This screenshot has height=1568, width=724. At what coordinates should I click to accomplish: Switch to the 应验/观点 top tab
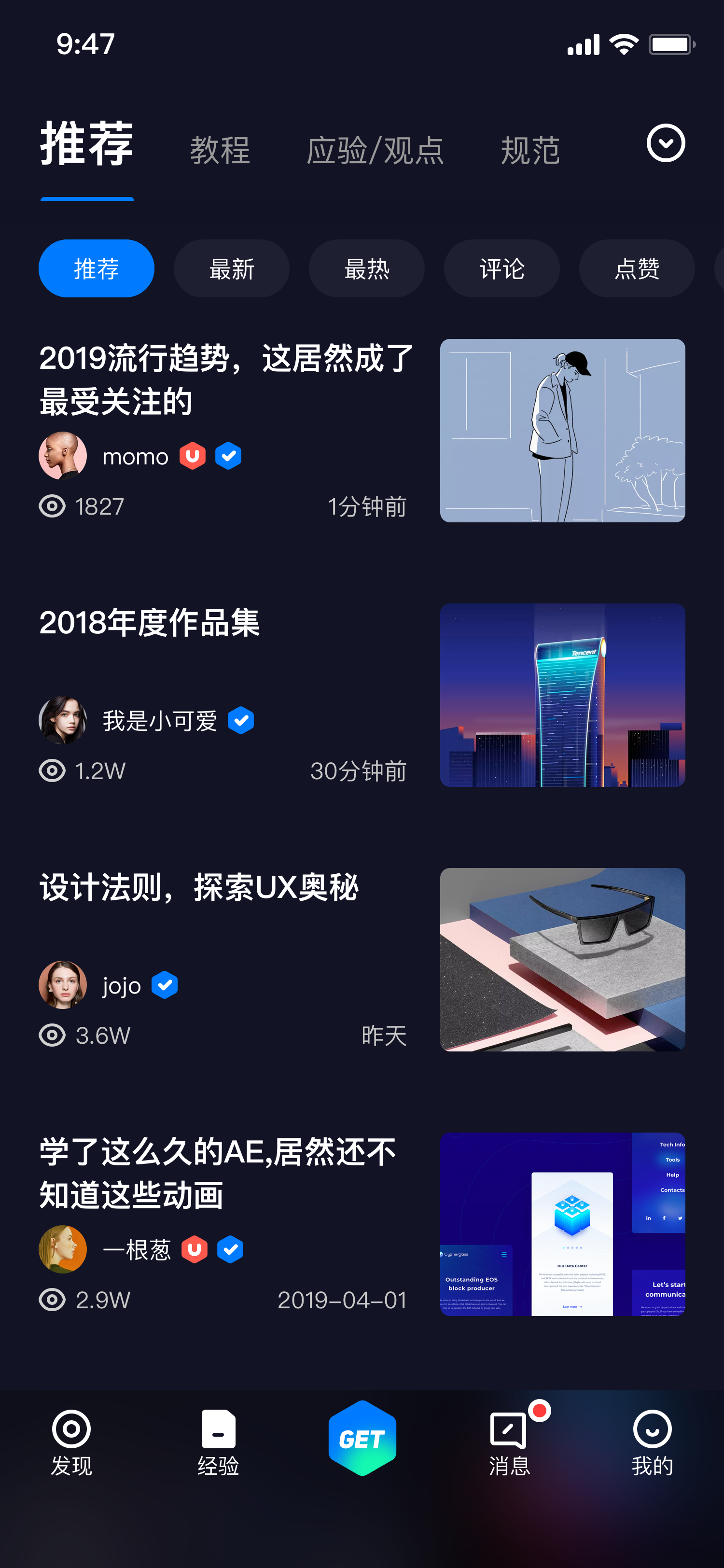(375, 150)
